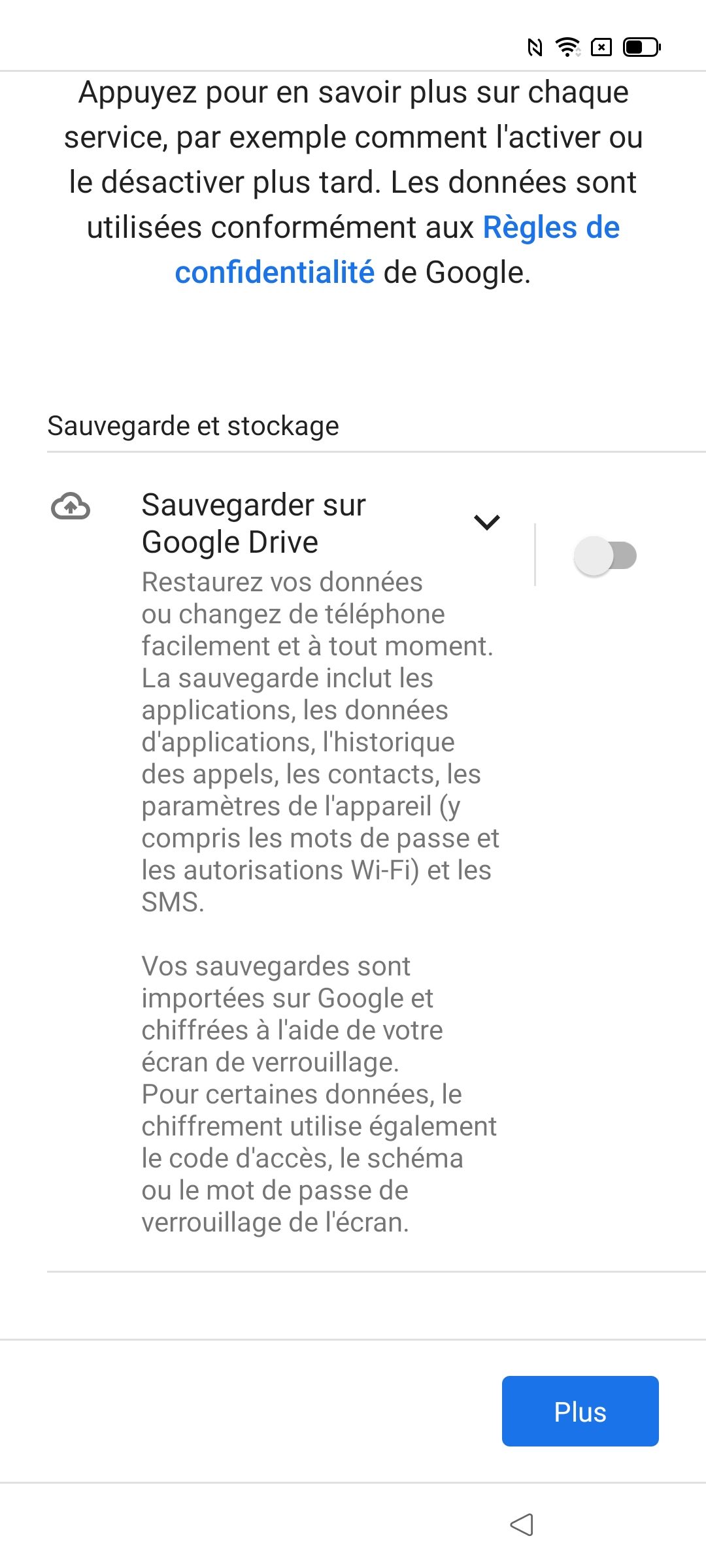The image size is (706, 1568).
Task: Collapse the Sauvegarder sur Google Drive details
Action: pos(487,522)
